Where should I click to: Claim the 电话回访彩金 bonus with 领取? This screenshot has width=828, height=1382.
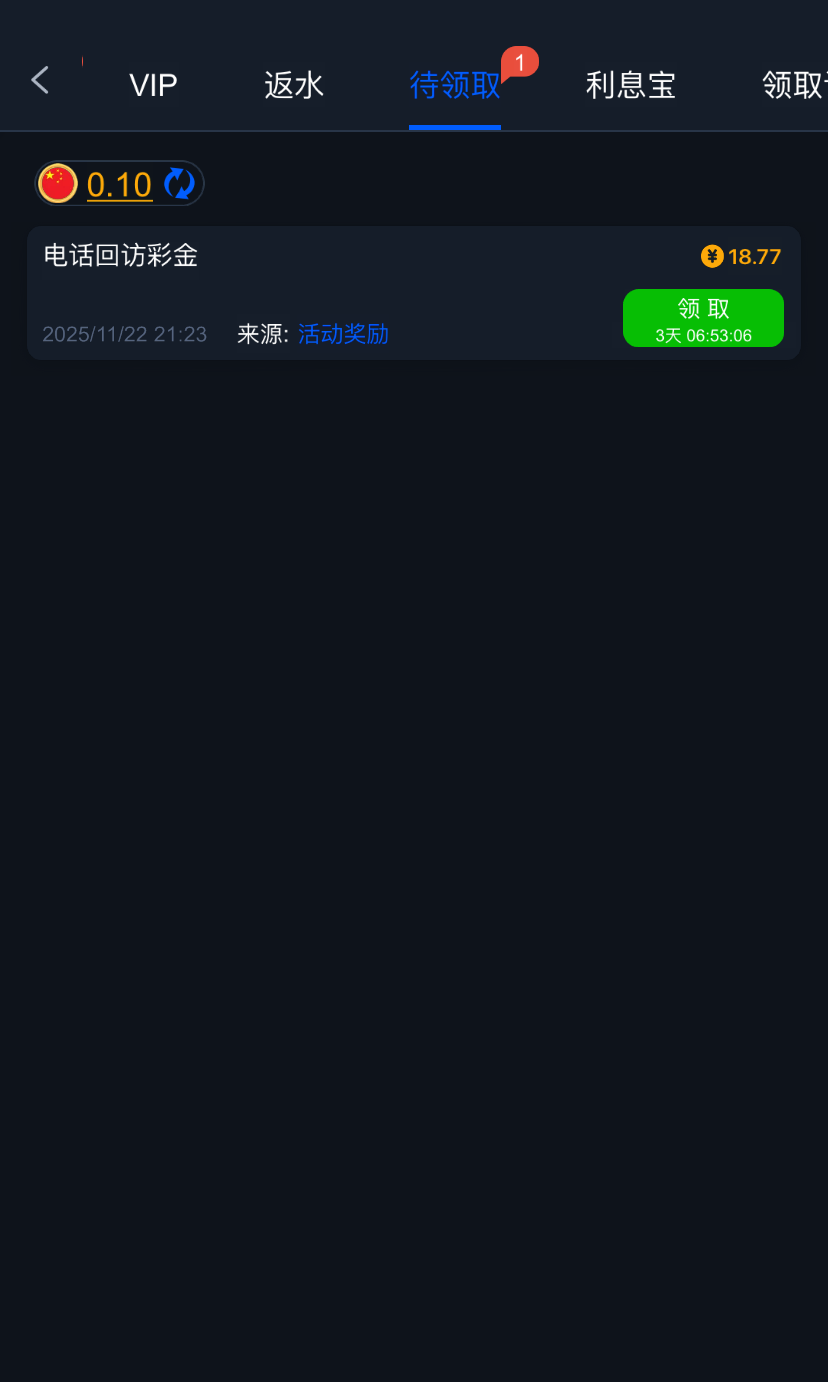[703, 318]
